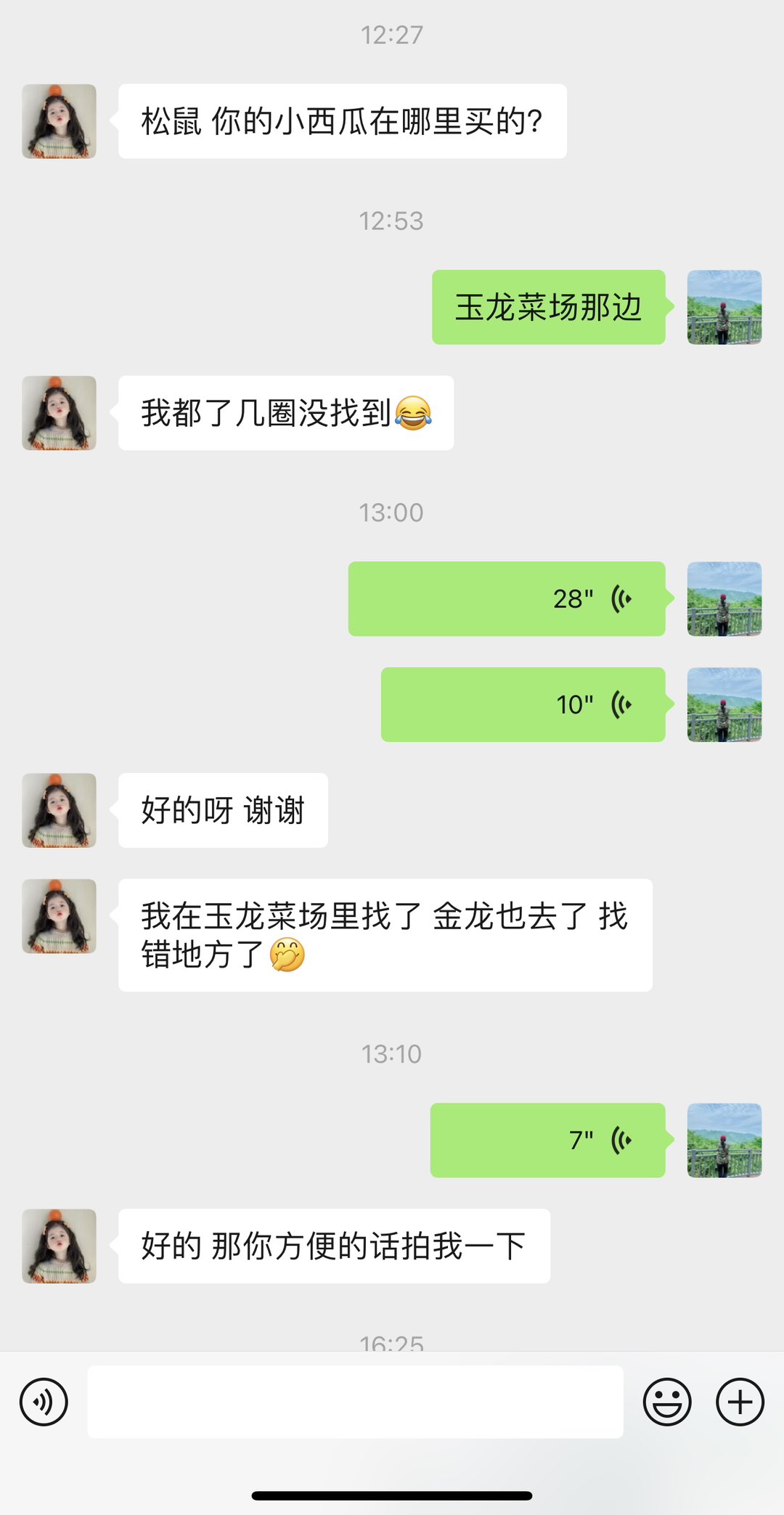Play the 10-second voice message
The width and height of the screenshot is (784, 1515).
(523, 704)
